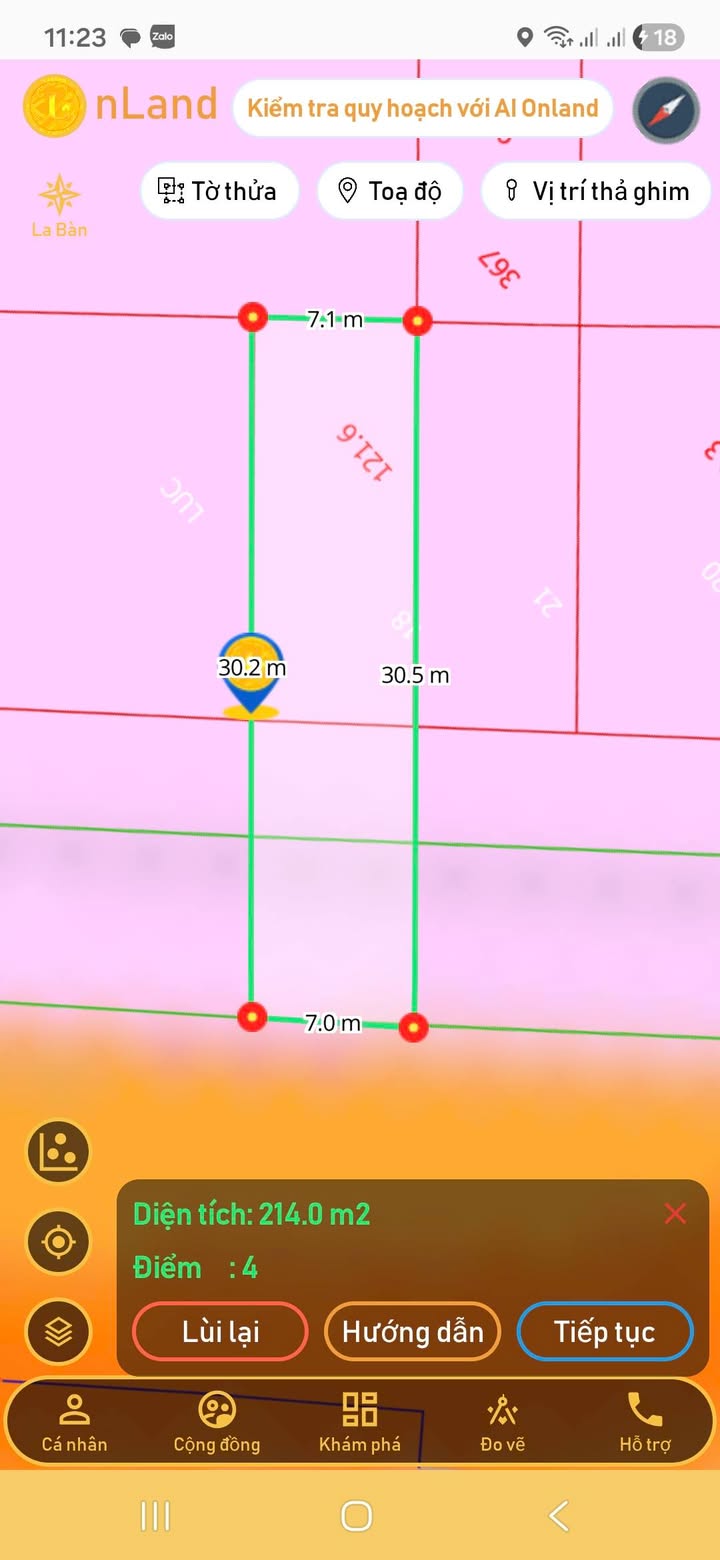Go to the Khám phá tab

(359, 1422)
